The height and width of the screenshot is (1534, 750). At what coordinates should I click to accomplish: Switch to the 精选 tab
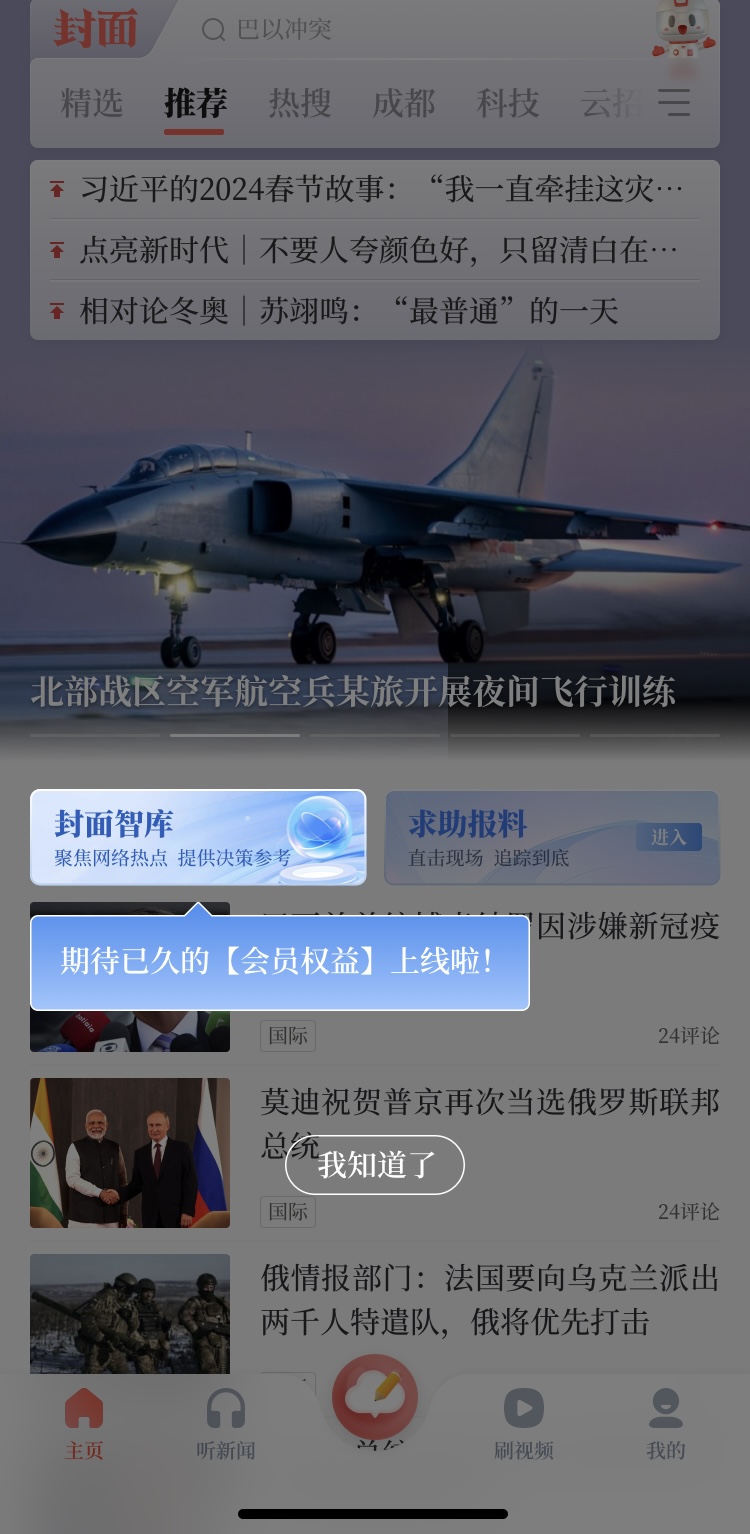[x=92, y=103]
